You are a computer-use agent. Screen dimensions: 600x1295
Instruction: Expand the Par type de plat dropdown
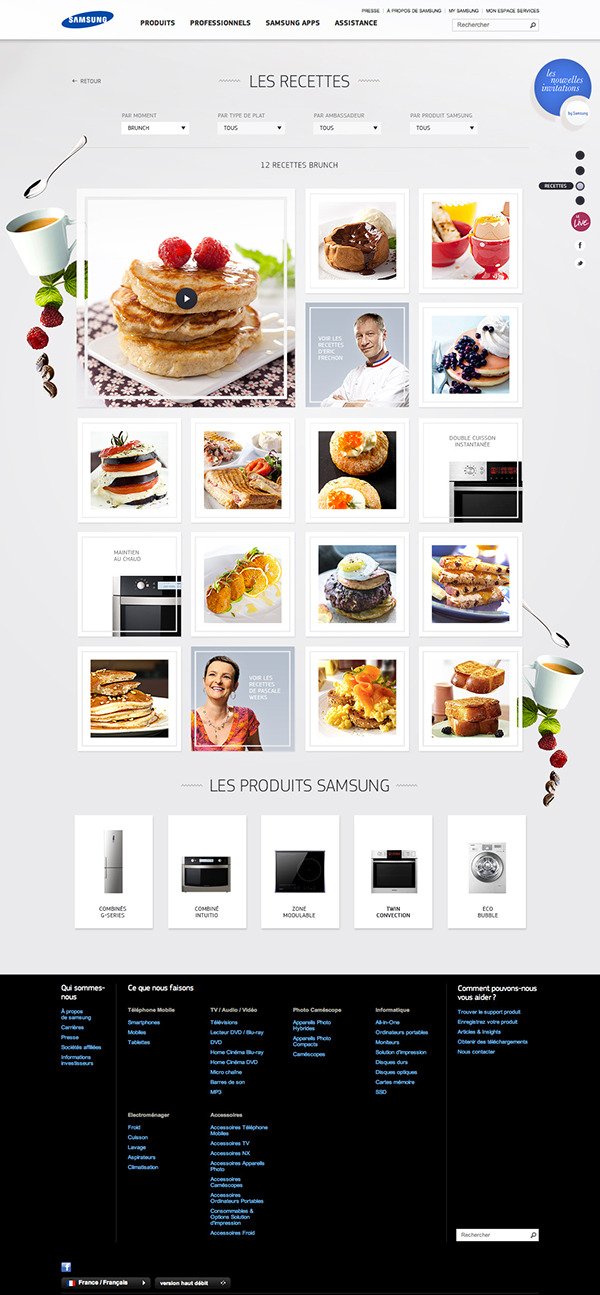[x=251, y=128]
